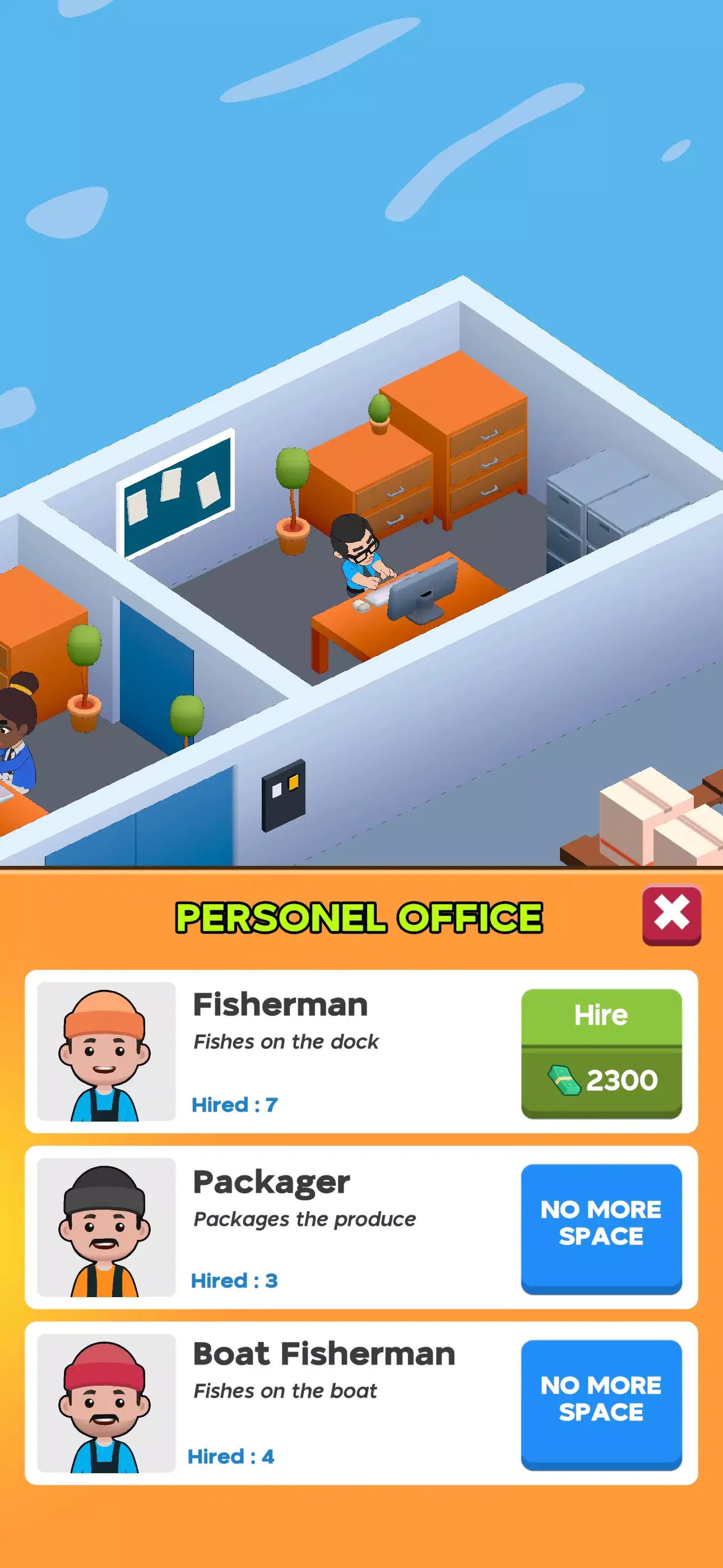The height and width of the screenshot is (1568, 723).
Task: Hire a Fisherman for 2300
Action: (x=601, y=1053)
